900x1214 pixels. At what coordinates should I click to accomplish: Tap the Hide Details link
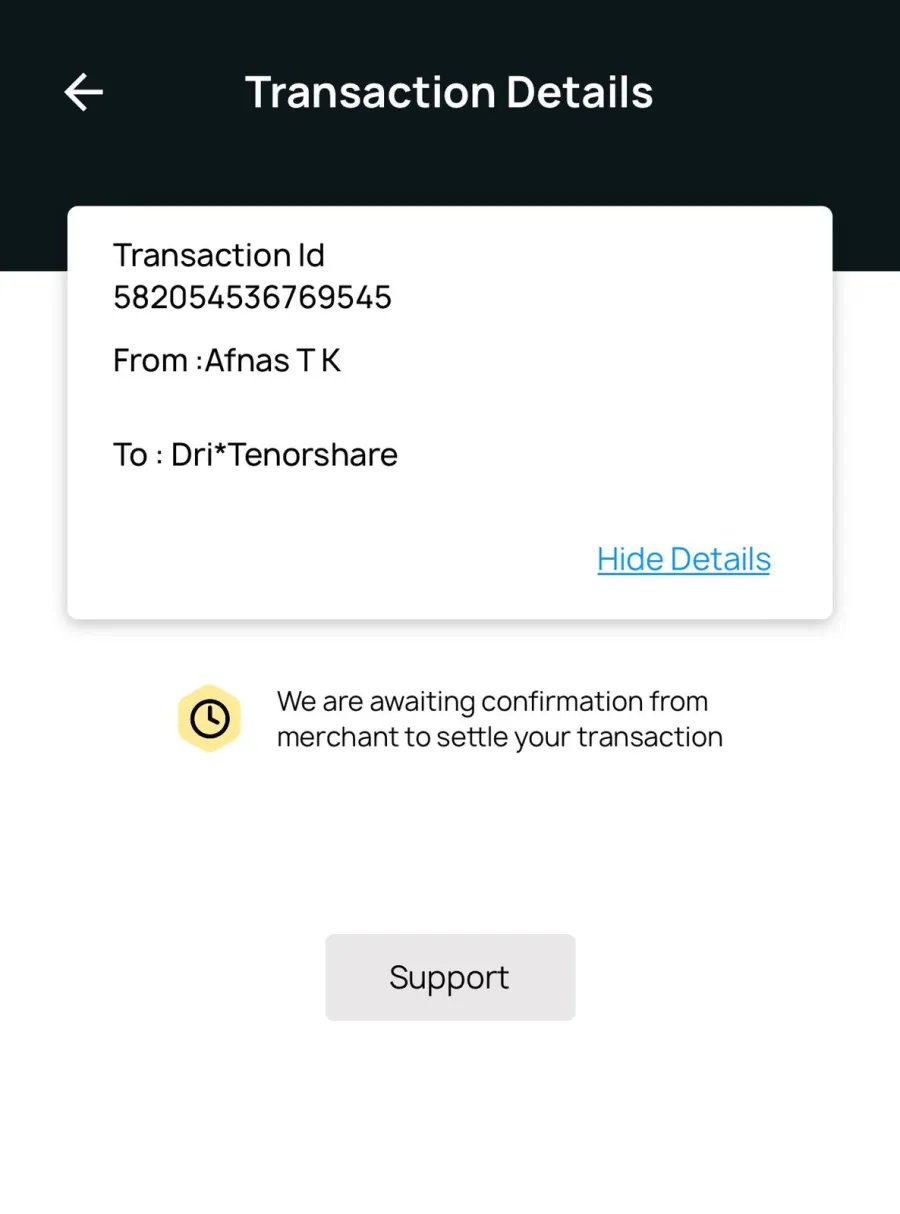tap(684, 559)
